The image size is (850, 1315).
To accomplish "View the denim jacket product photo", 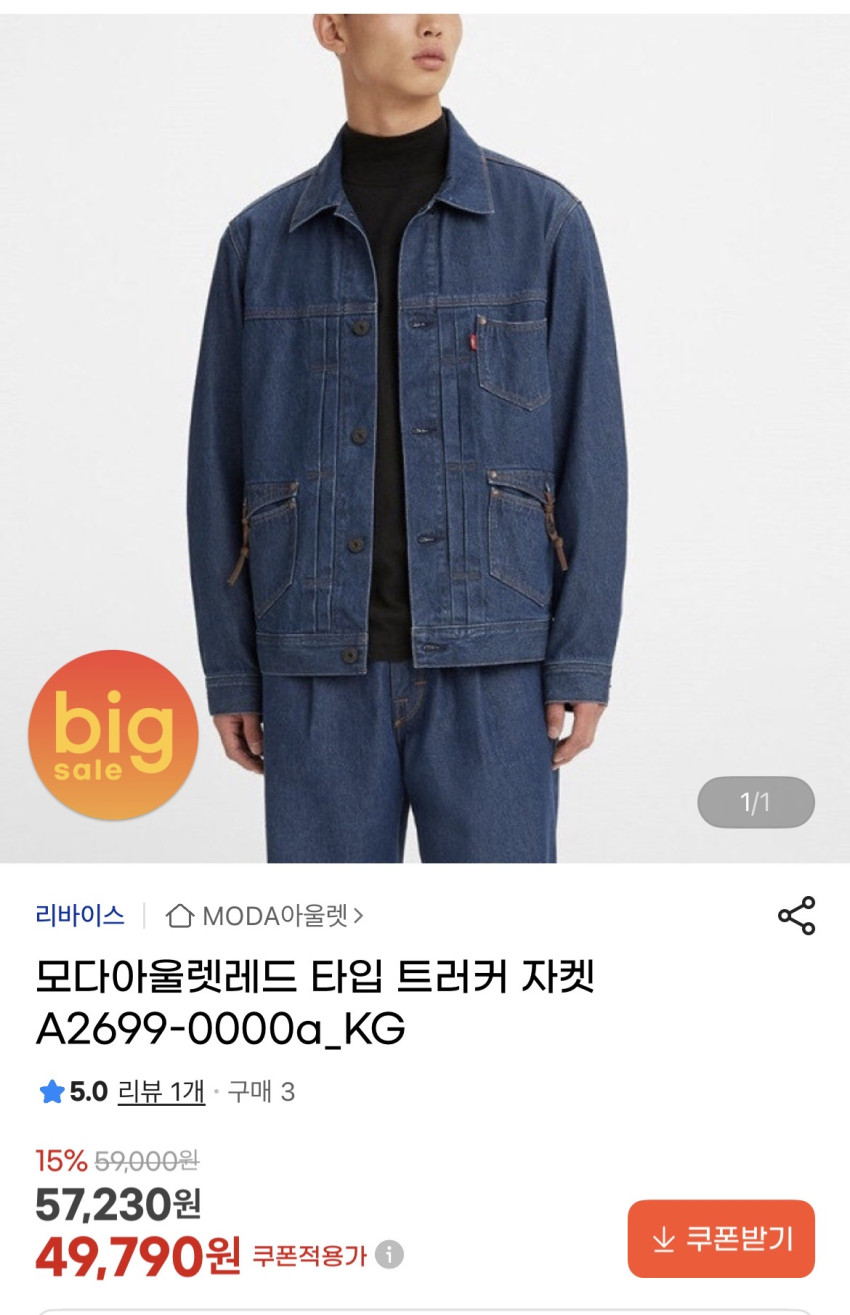I will [x=425, y=420].
